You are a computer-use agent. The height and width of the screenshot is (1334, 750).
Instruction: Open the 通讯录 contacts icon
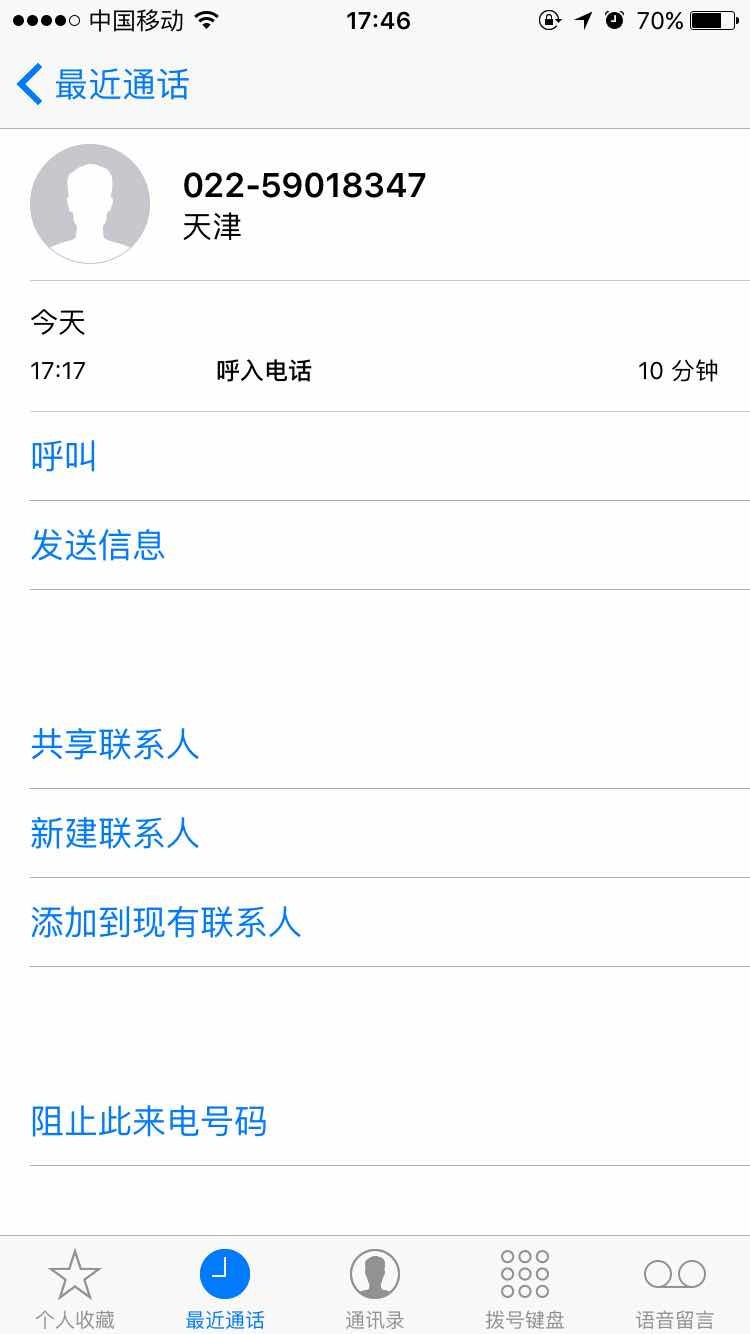point(375,1272)
